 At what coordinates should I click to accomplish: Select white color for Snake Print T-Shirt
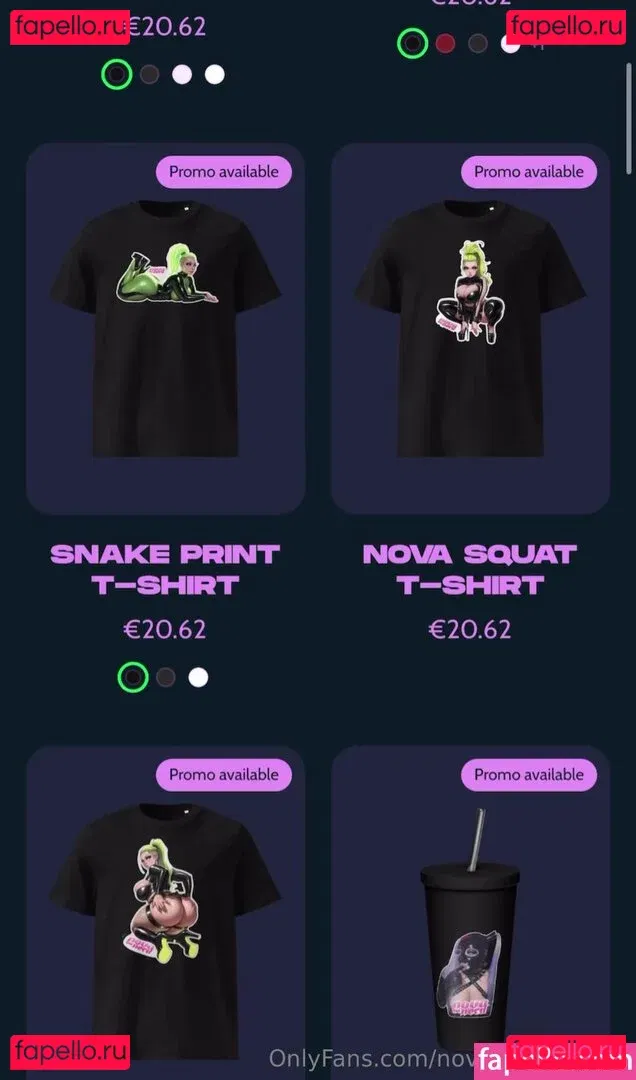coord(198,678)
